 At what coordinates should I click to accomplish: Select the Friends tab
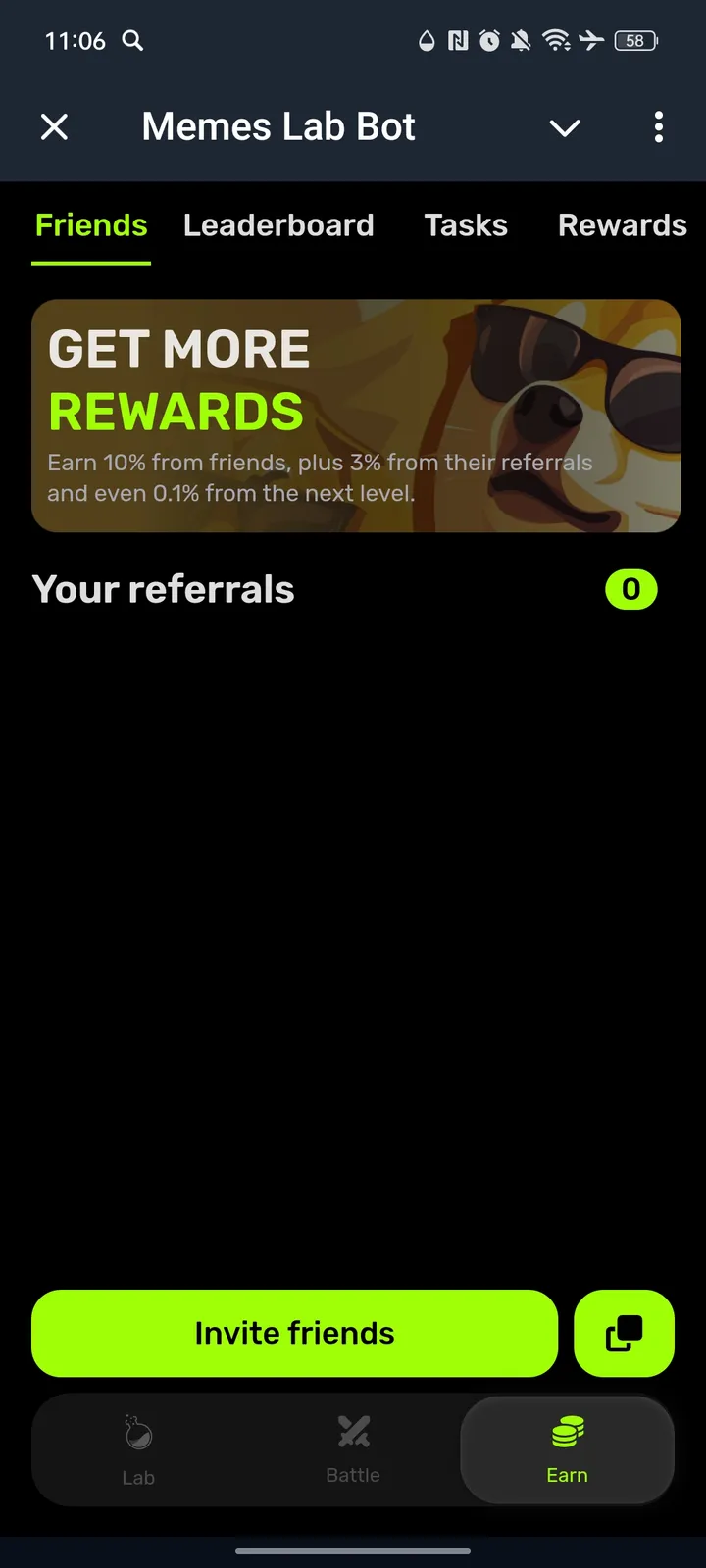coord(91,225)
